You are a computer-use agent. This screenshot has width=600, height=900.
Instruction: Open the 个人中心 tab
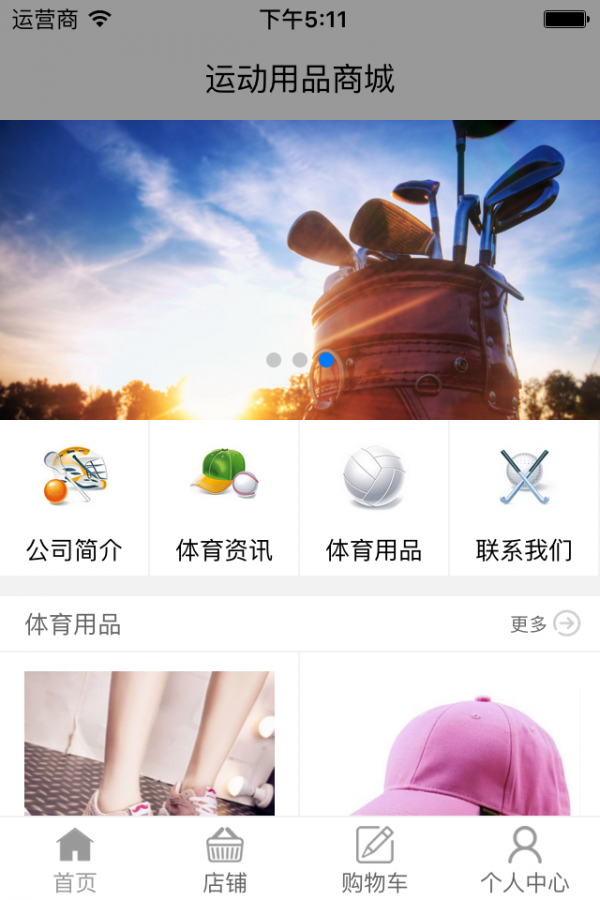point(524,859)
